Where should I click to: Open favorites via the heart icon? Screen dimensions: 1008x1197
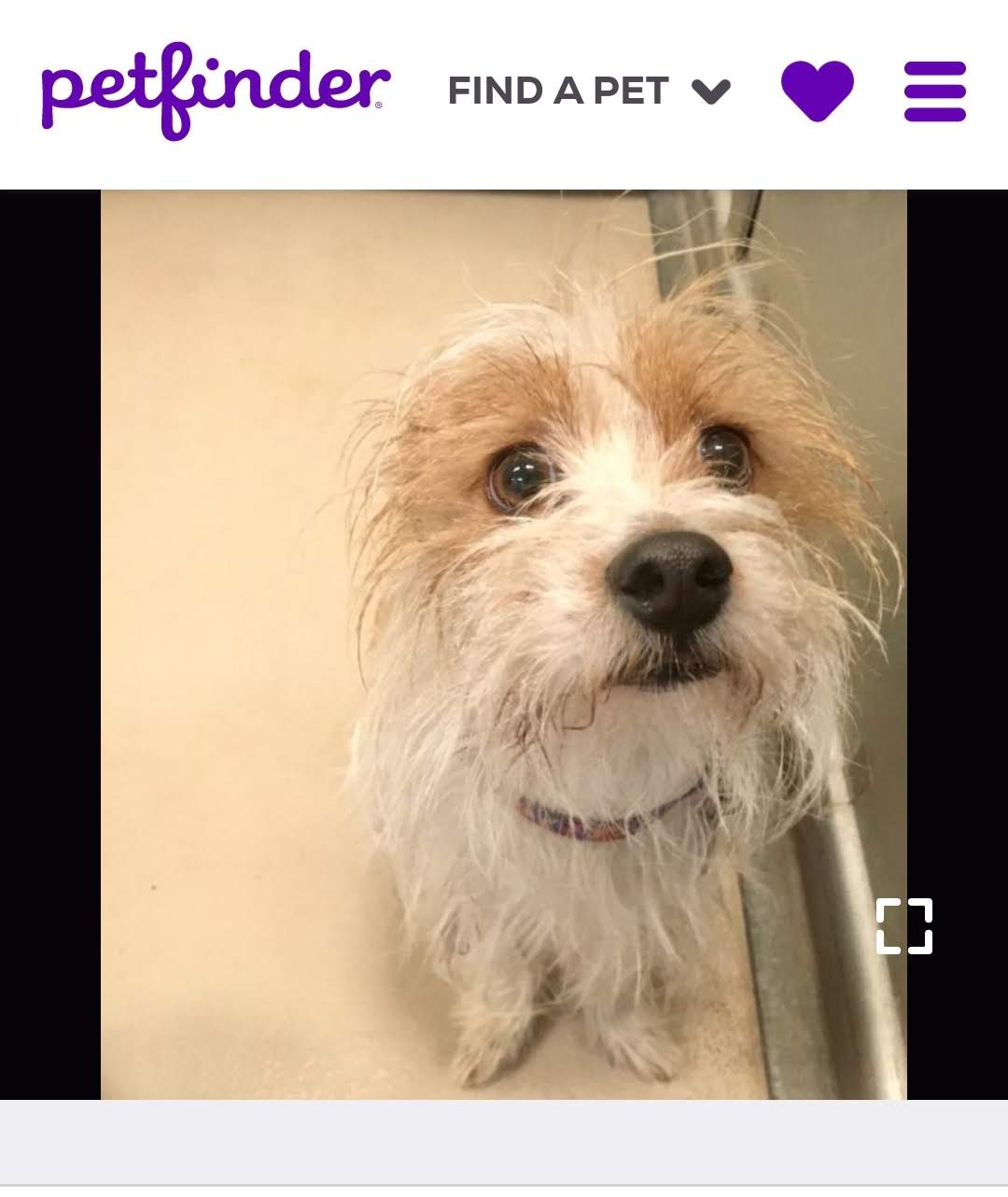(x=817, y=91)
